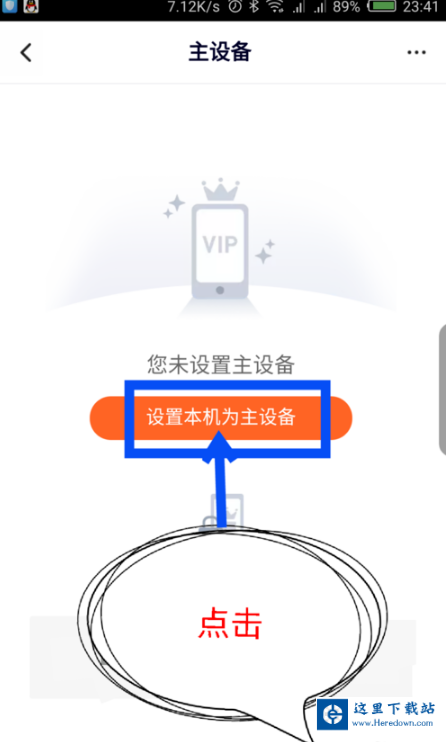Tap 设置本机为主设备 button

[x=221, y=418]
